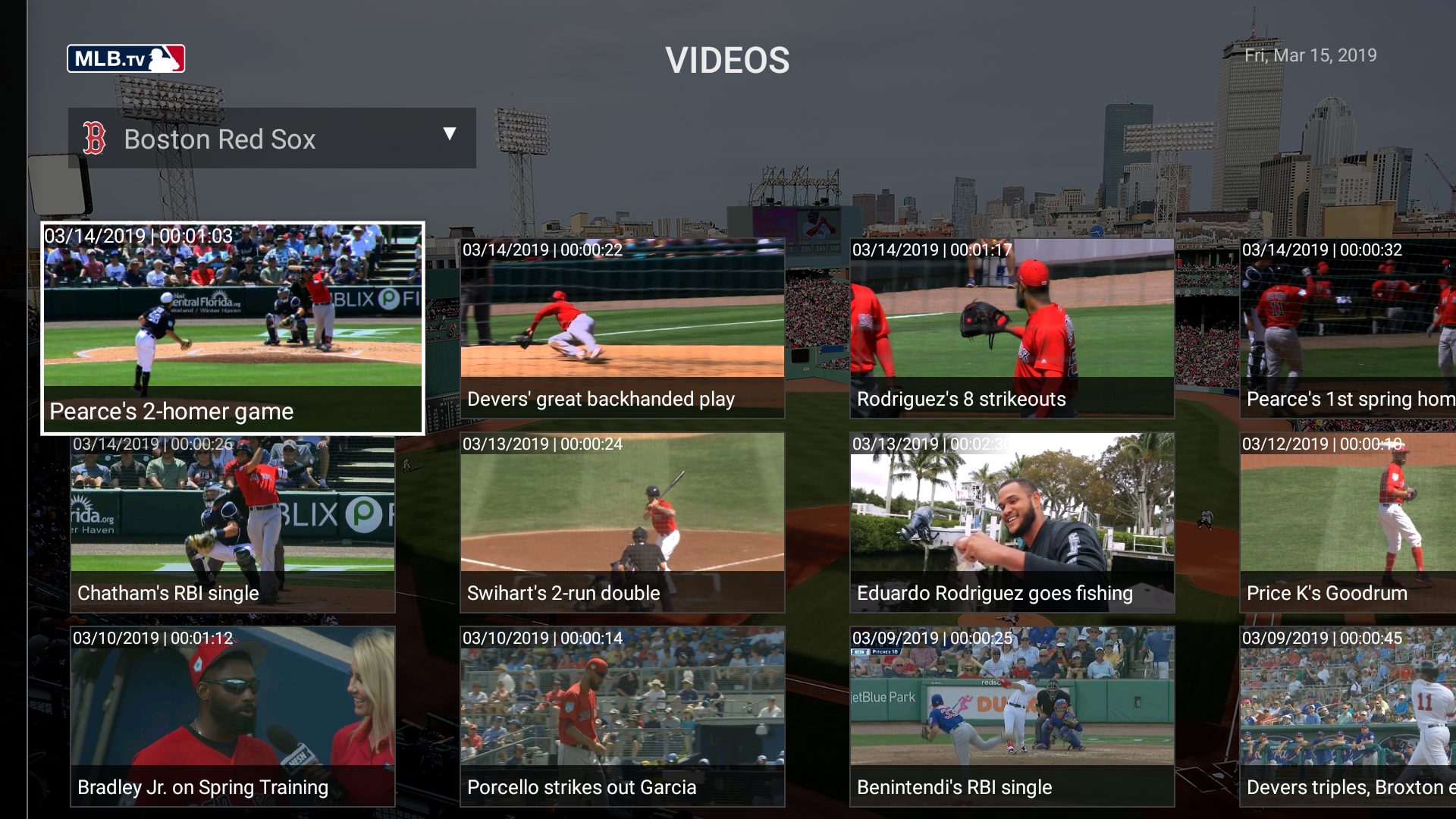Play Bradley Jr. on Spring Training interview
1456x819 pixels.
coord(232,716)
